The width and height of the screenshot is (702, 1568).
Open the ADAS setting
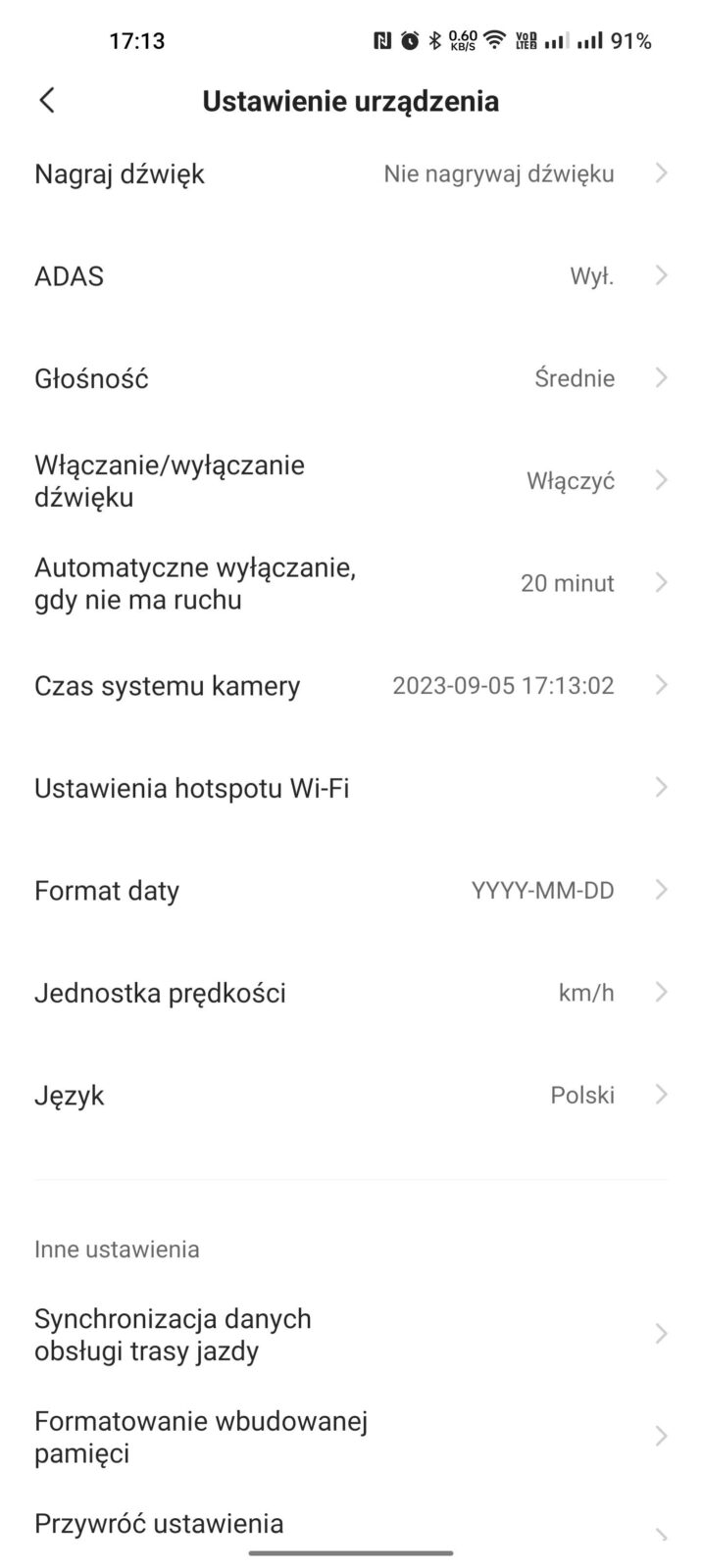pos(350,276)
